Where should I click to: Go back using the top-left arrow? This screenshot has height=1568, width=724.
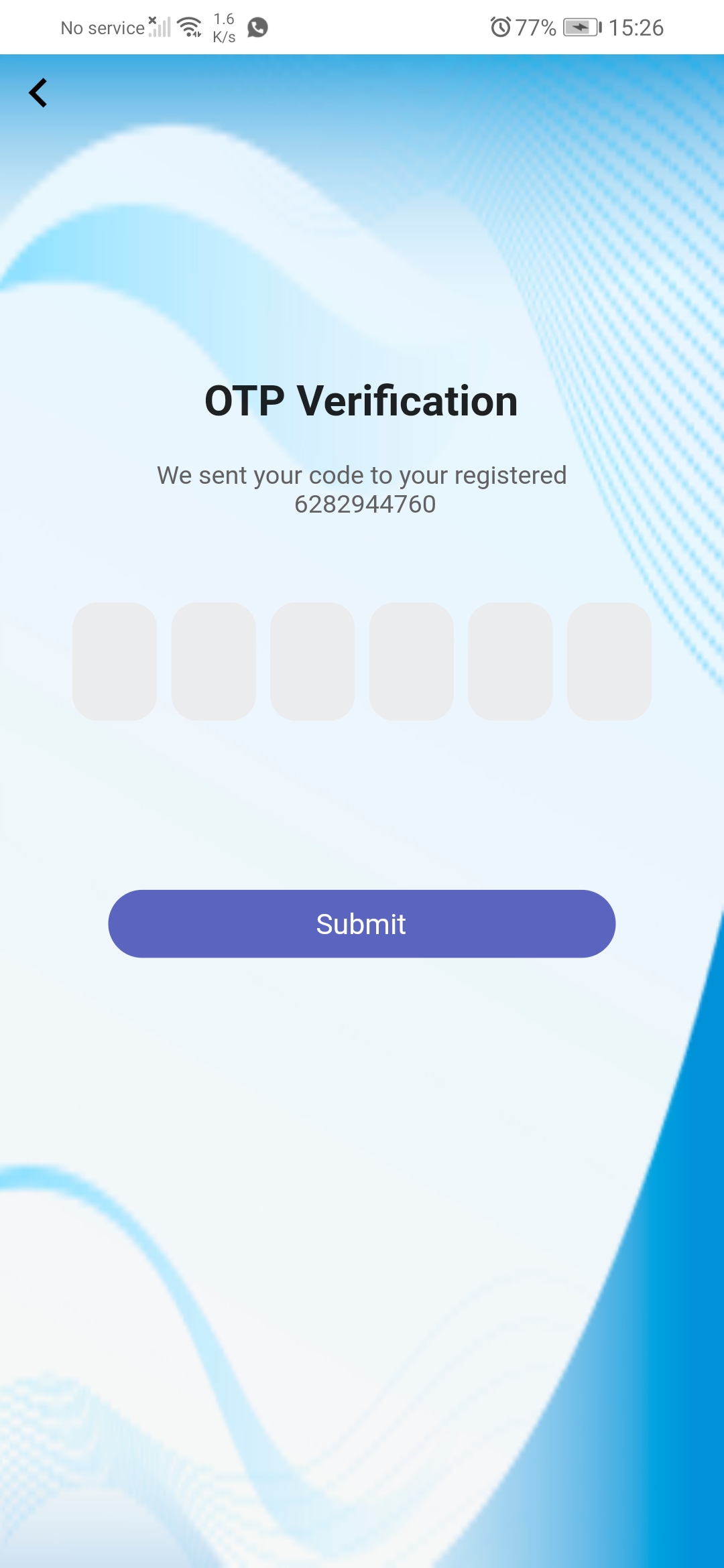coord(38,93)
